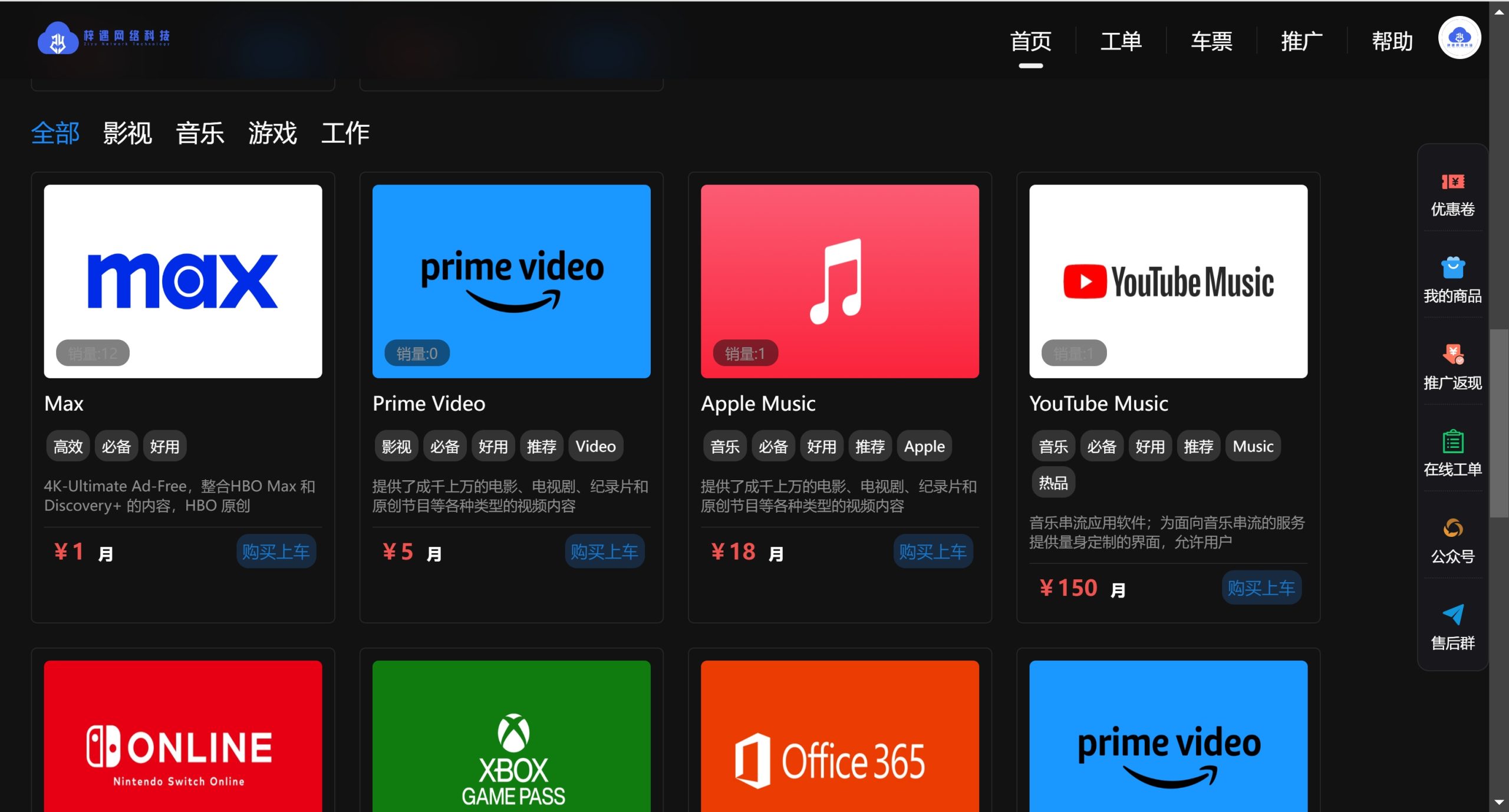The height and width of the screenshot is (812, 1509).
Task: Open 优惠卷 coupons in side panel
Action: click(1452, 194)
